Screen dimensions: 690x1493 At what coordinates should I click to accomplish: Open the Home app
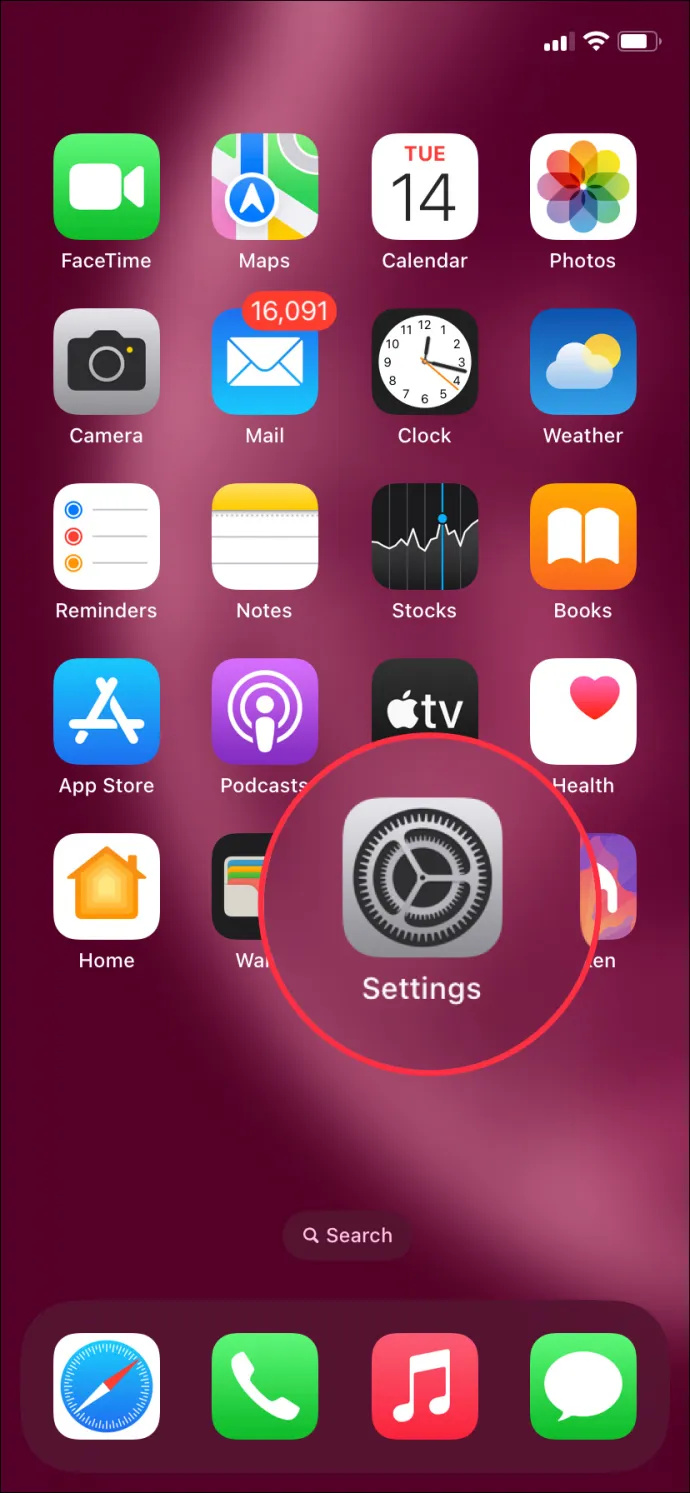(x=106, y=887)
